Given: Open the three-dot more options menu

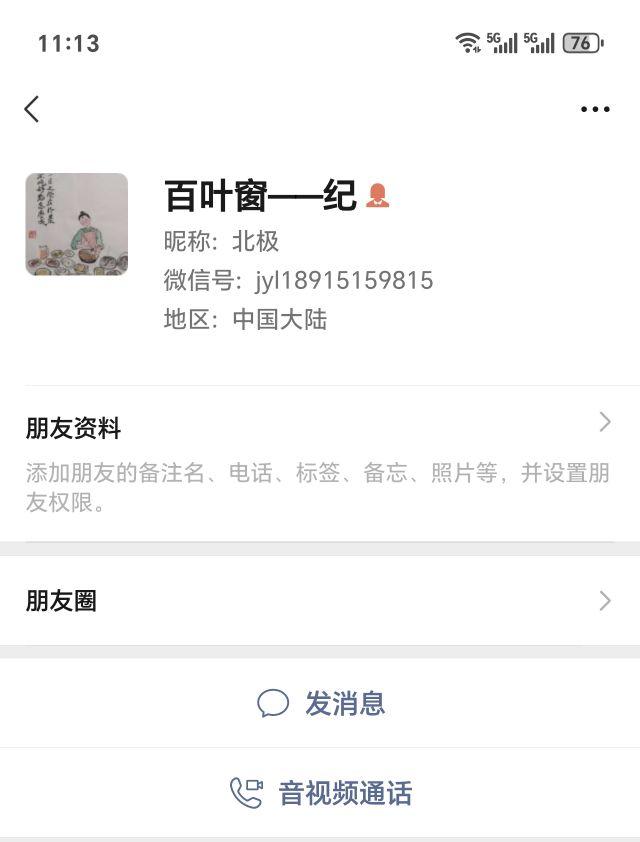Looking at the screenshot, I should click(x=595, y=110).
